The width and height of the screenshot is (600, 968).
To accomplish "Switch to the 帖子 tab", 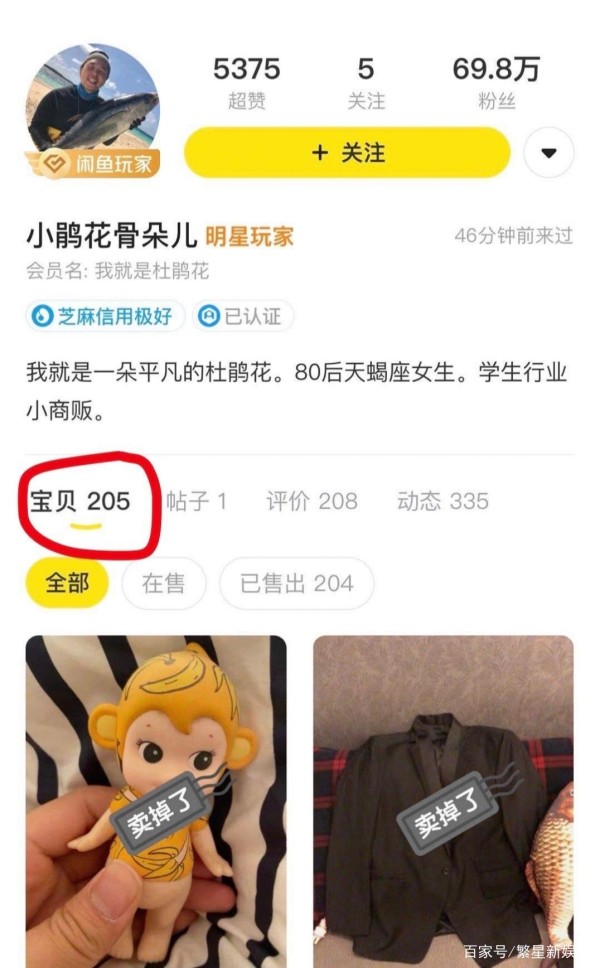I will coord(196,501).
